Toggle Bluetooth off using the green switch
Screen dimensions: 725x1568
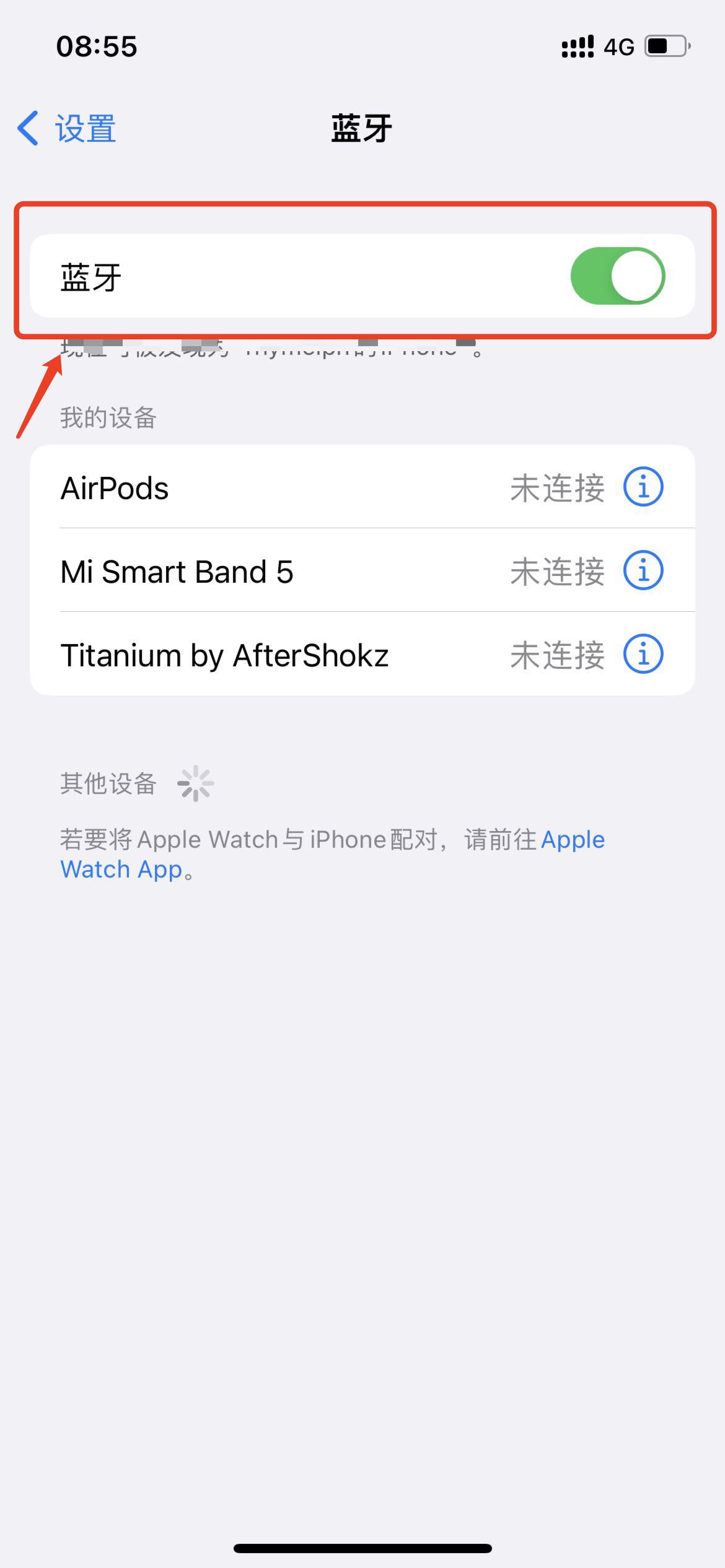620,276
